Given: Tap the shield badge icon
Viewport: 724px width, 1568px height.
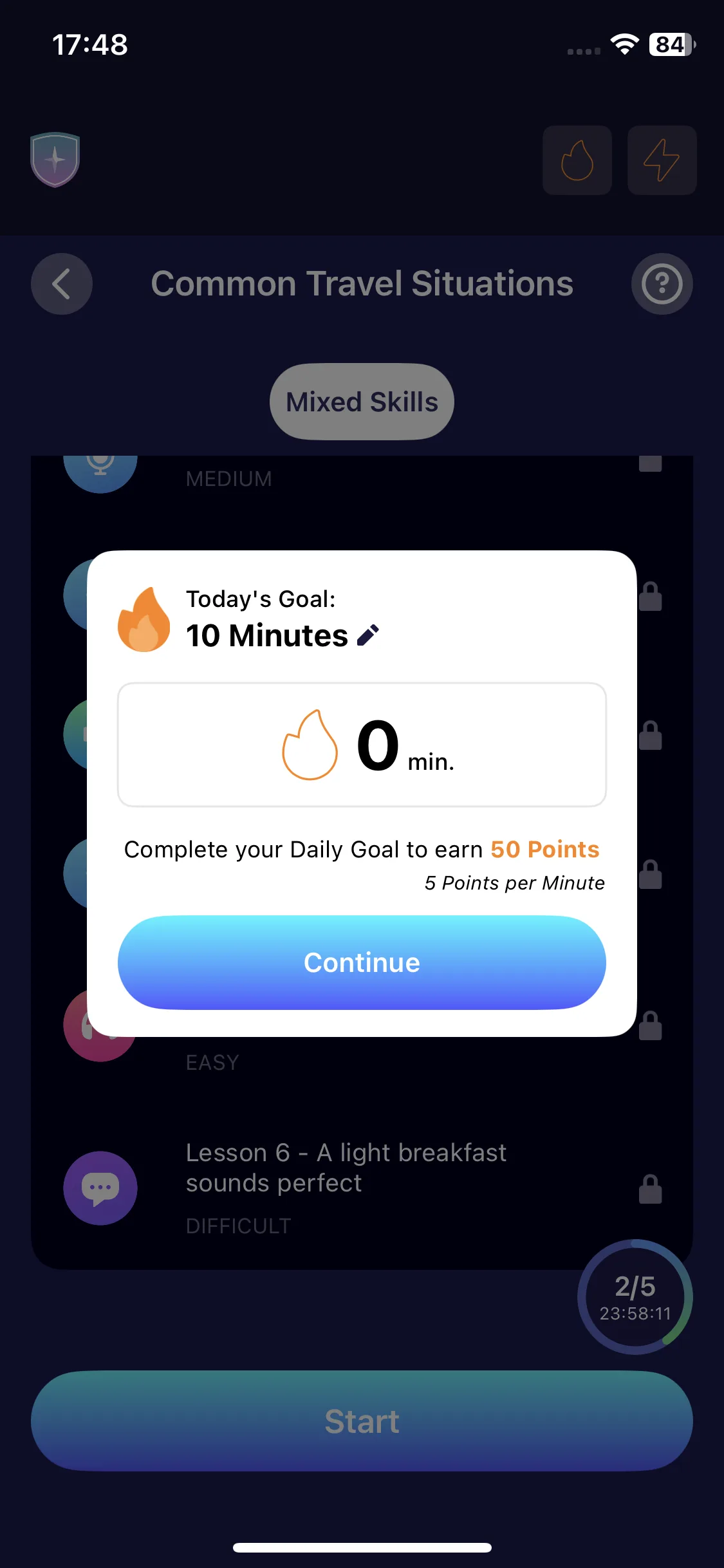Looking at the screenshot, I should [55, 160].
